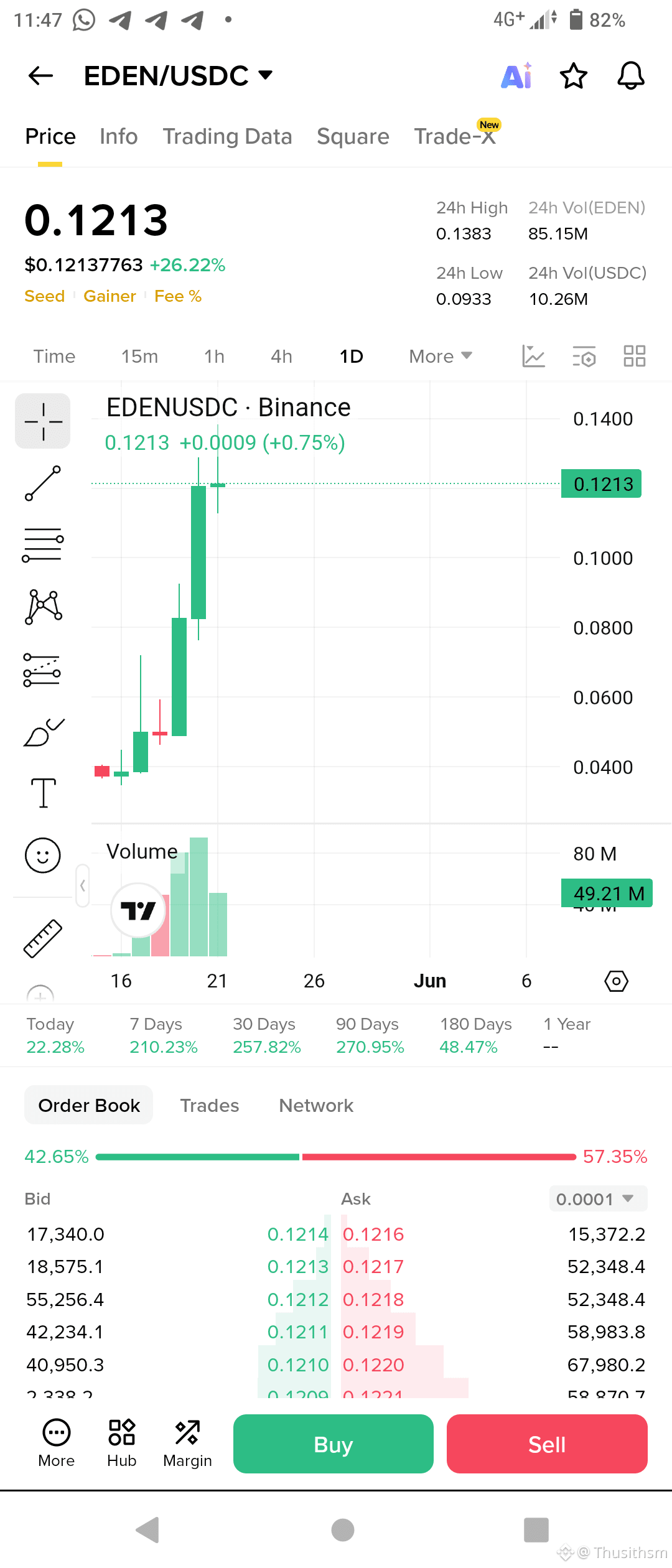Open the Square tab
The height and width of the screenshot is (1568, 672).
coord(353,136)
